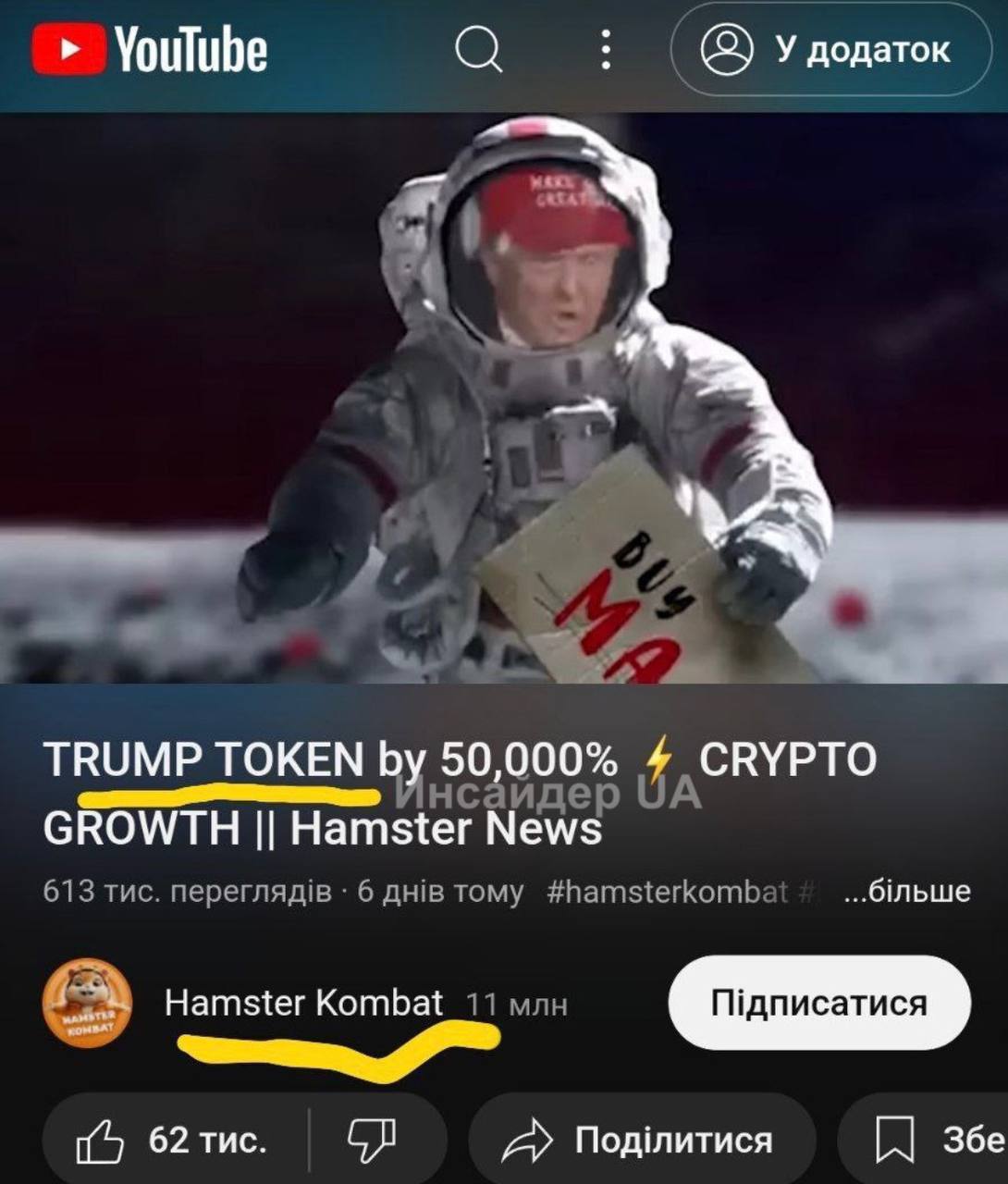1008x1184 pixels.
Task: Dislike the video with thumbs down
Action: (x=372, y=1140)
